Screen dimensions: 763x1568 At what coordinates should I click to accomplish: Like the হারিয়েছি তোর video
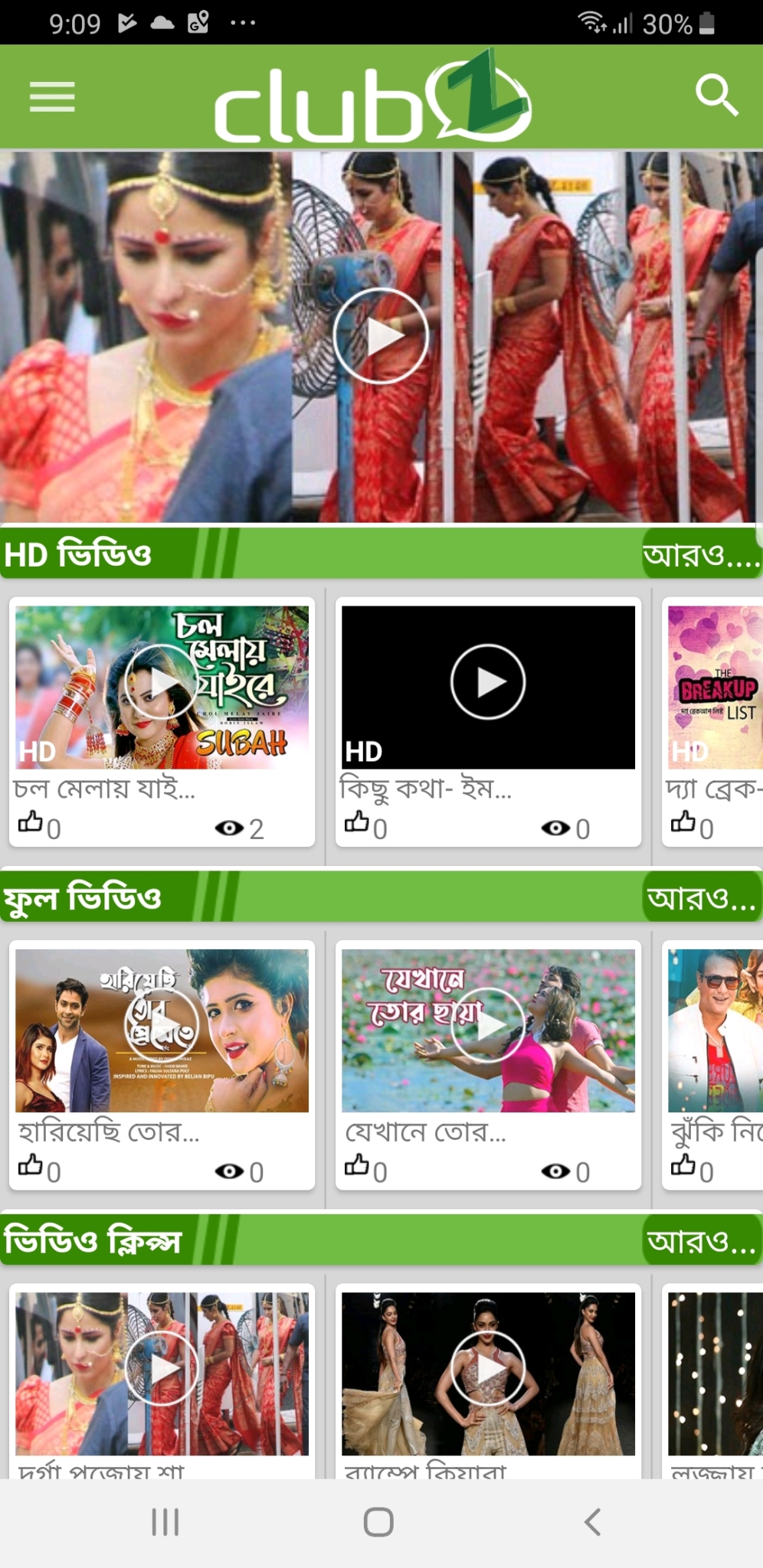coord(31,1165)
